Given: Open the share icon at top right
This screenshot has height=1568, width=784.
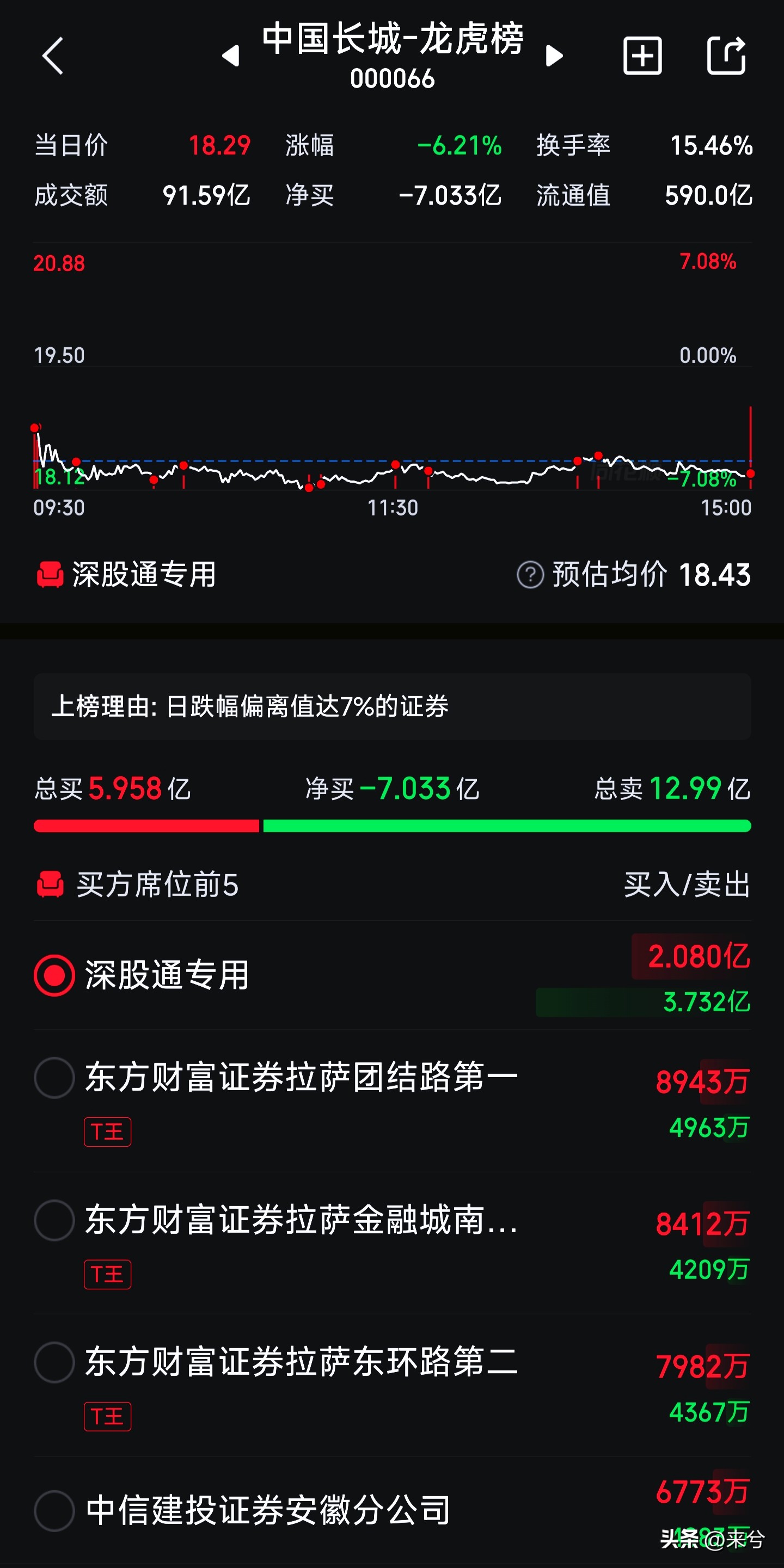Looking at the screenshot, I should pos(728,56).
